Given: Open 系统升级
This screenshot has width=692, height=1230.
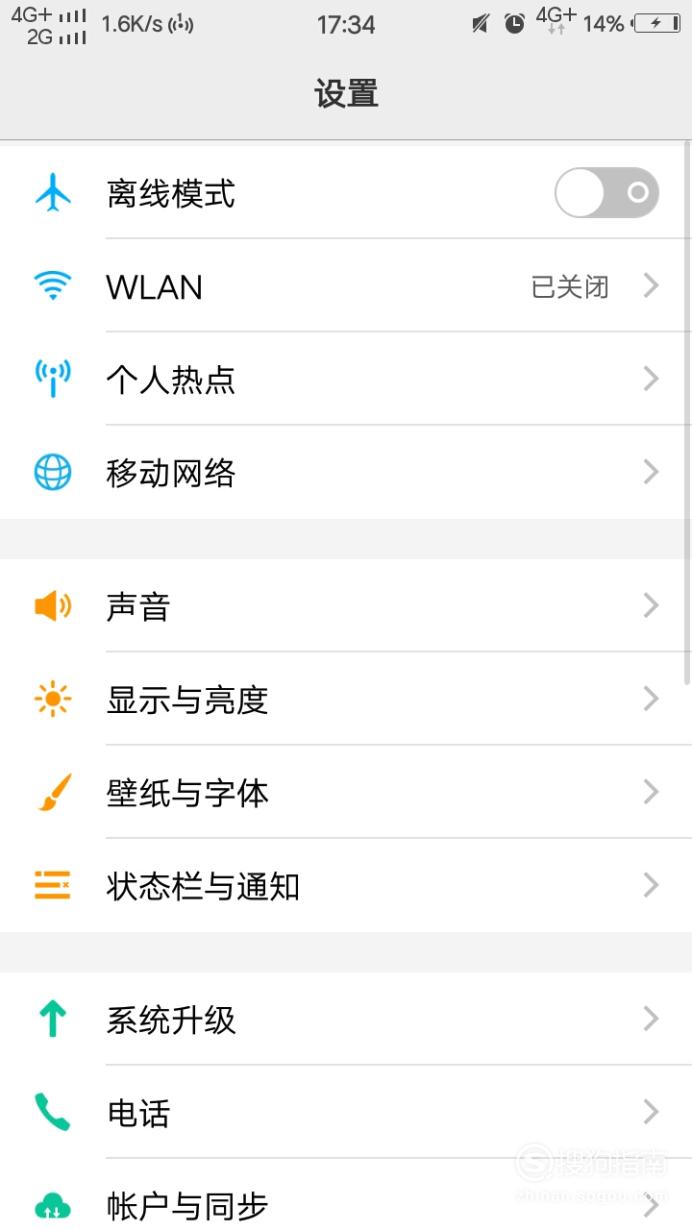Looking at the screenshot, I should 346,1019.
